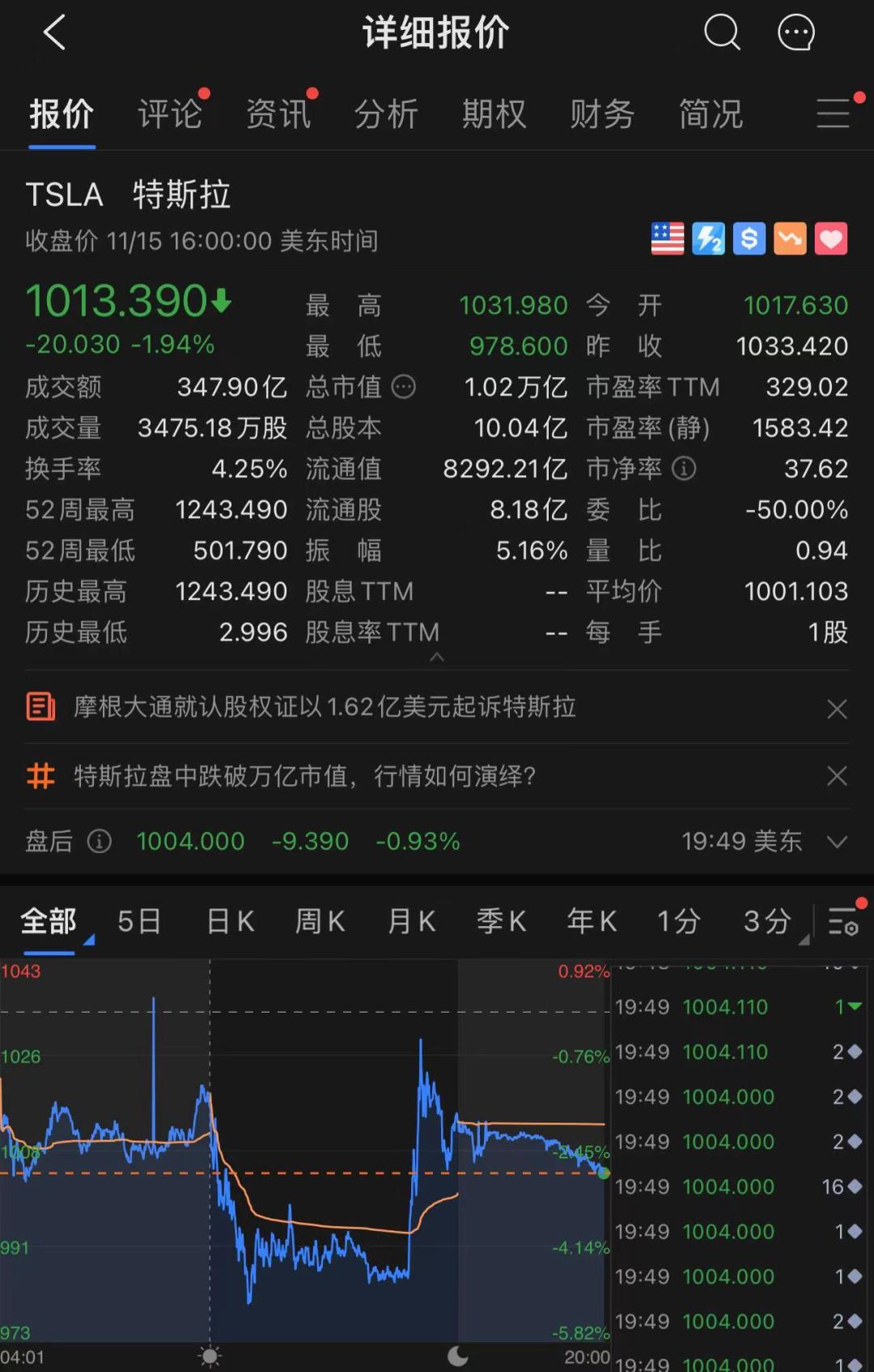Switch to the 资讯 tab
The height and width of the screenshot is (1372, 874).
point(278,114)
